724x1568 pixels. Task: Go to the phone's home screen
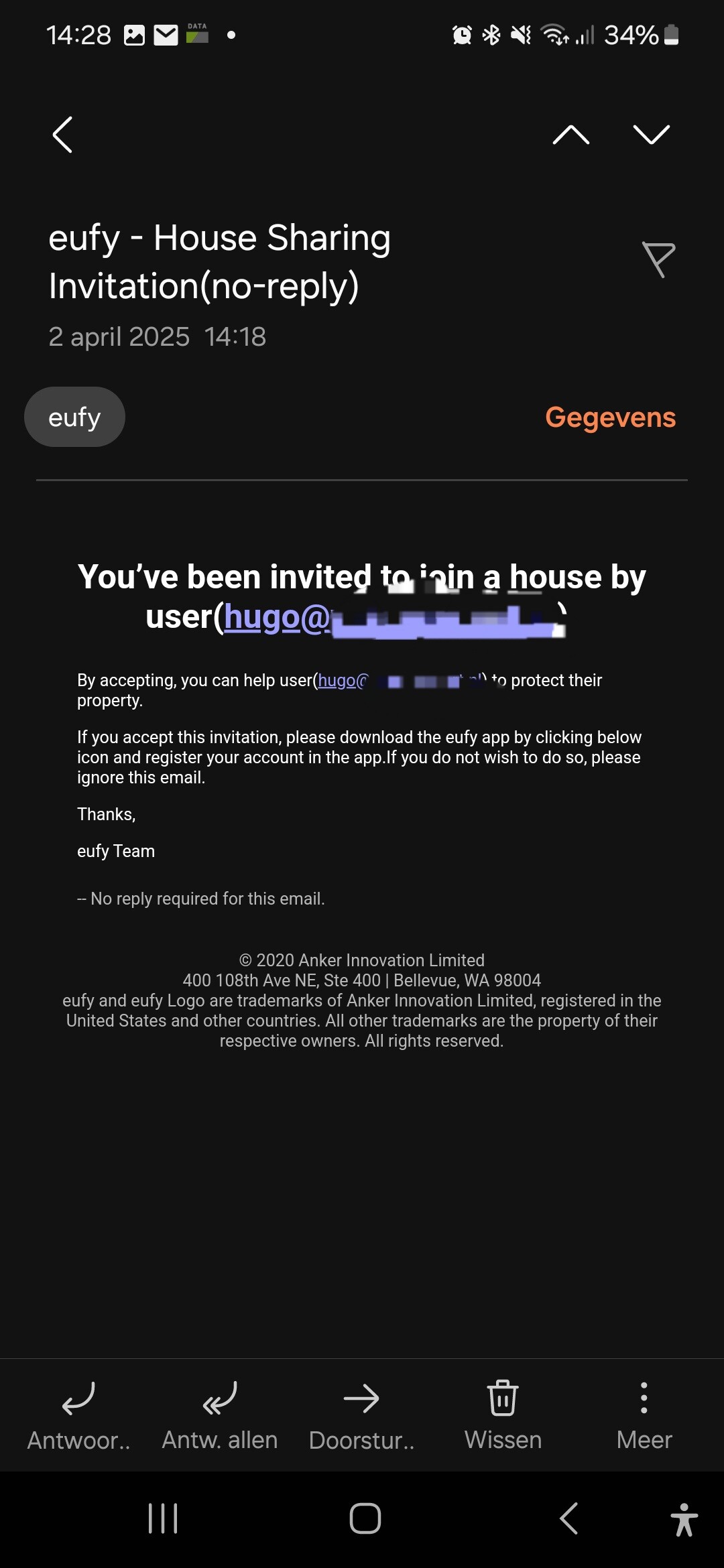coord(365,1518)
